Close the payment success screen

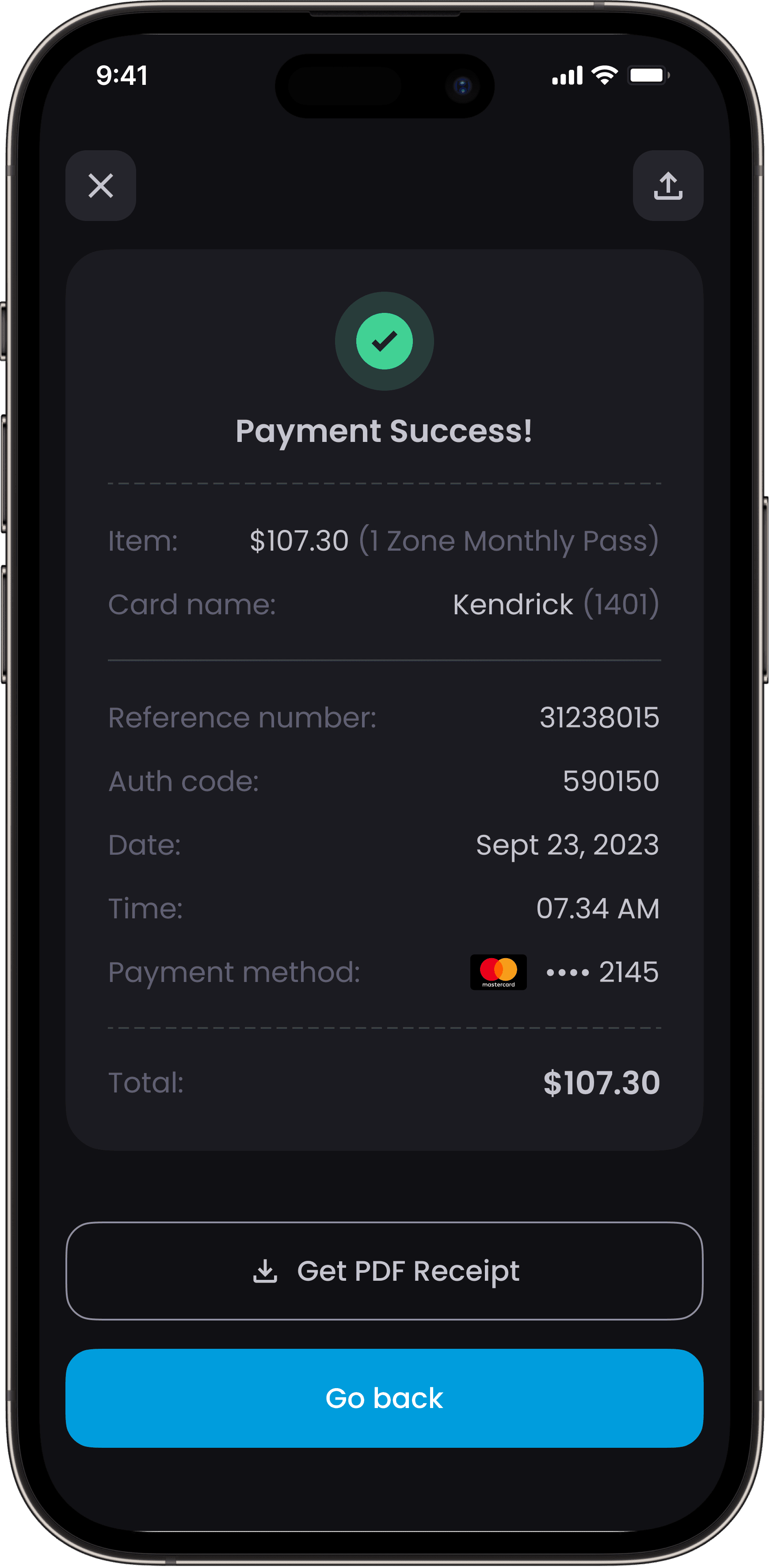click(100, 186)
